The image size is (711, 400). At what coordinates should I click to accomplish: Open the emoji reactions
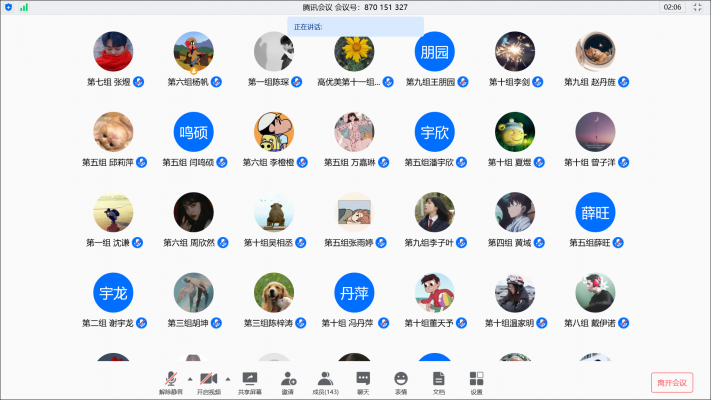[x=401, y=381]
